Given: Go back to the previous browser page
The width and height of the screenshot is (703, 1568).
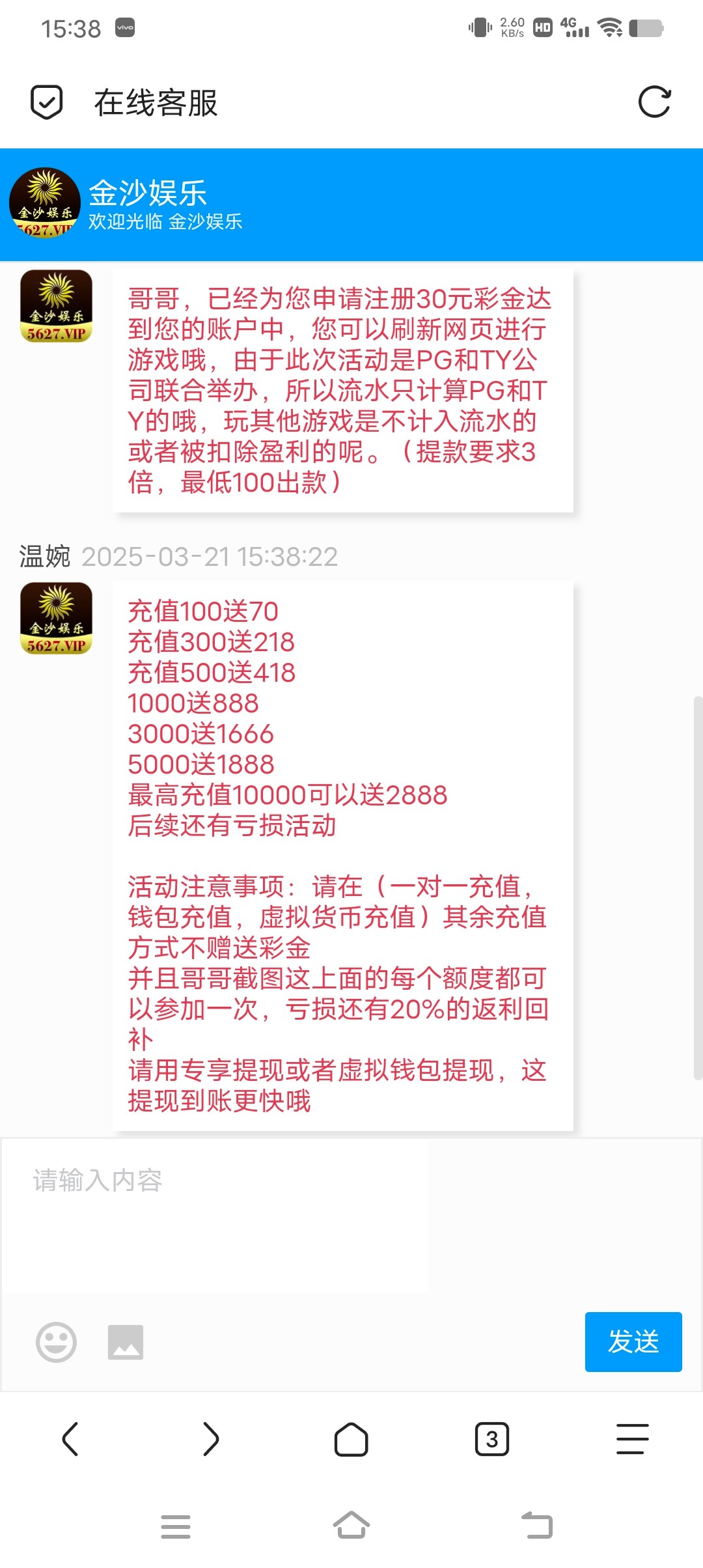Looking at the screenshot, I should click(70, 1439).
